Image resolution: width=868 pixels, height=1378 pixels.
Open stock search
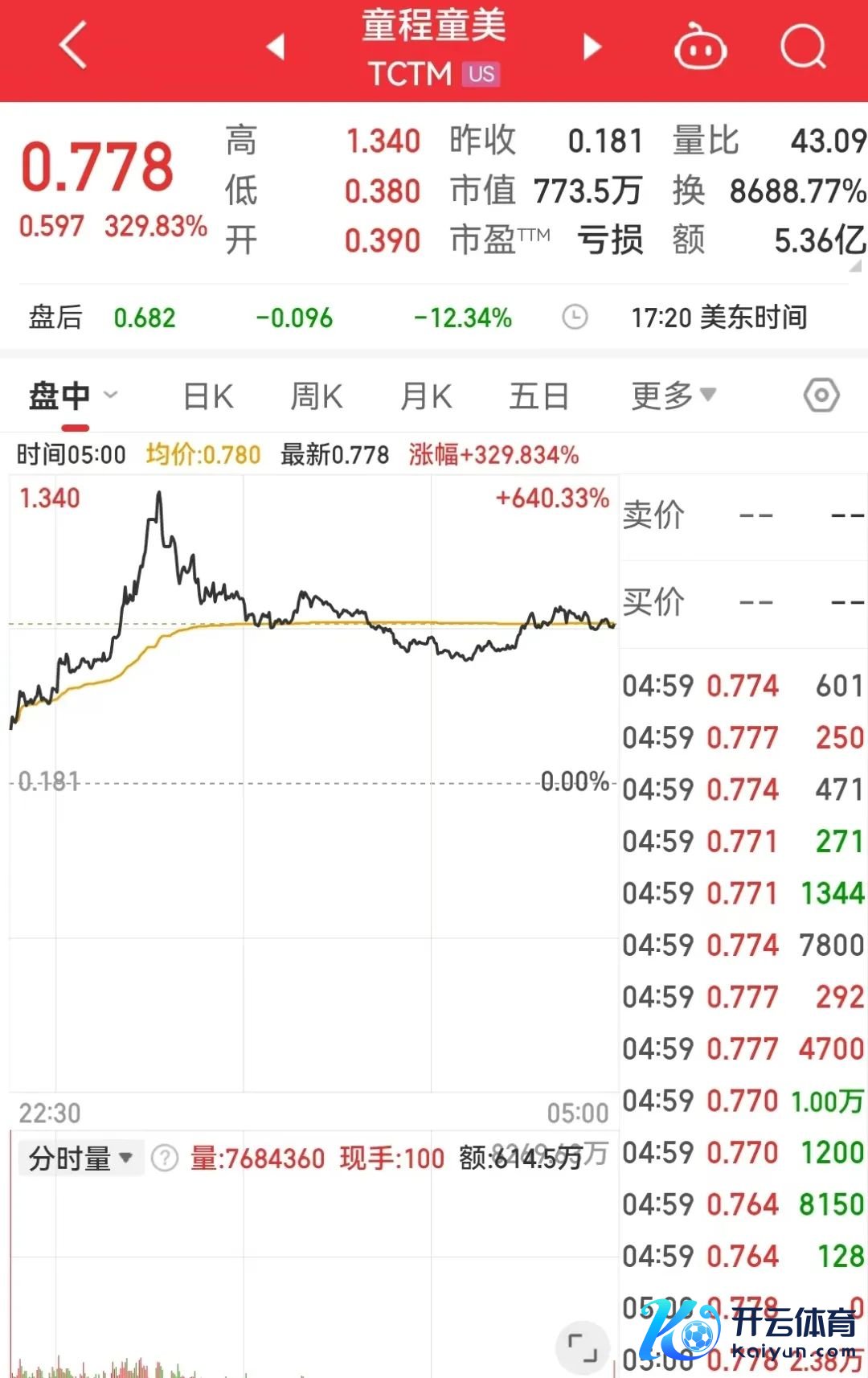click(803, 47)
